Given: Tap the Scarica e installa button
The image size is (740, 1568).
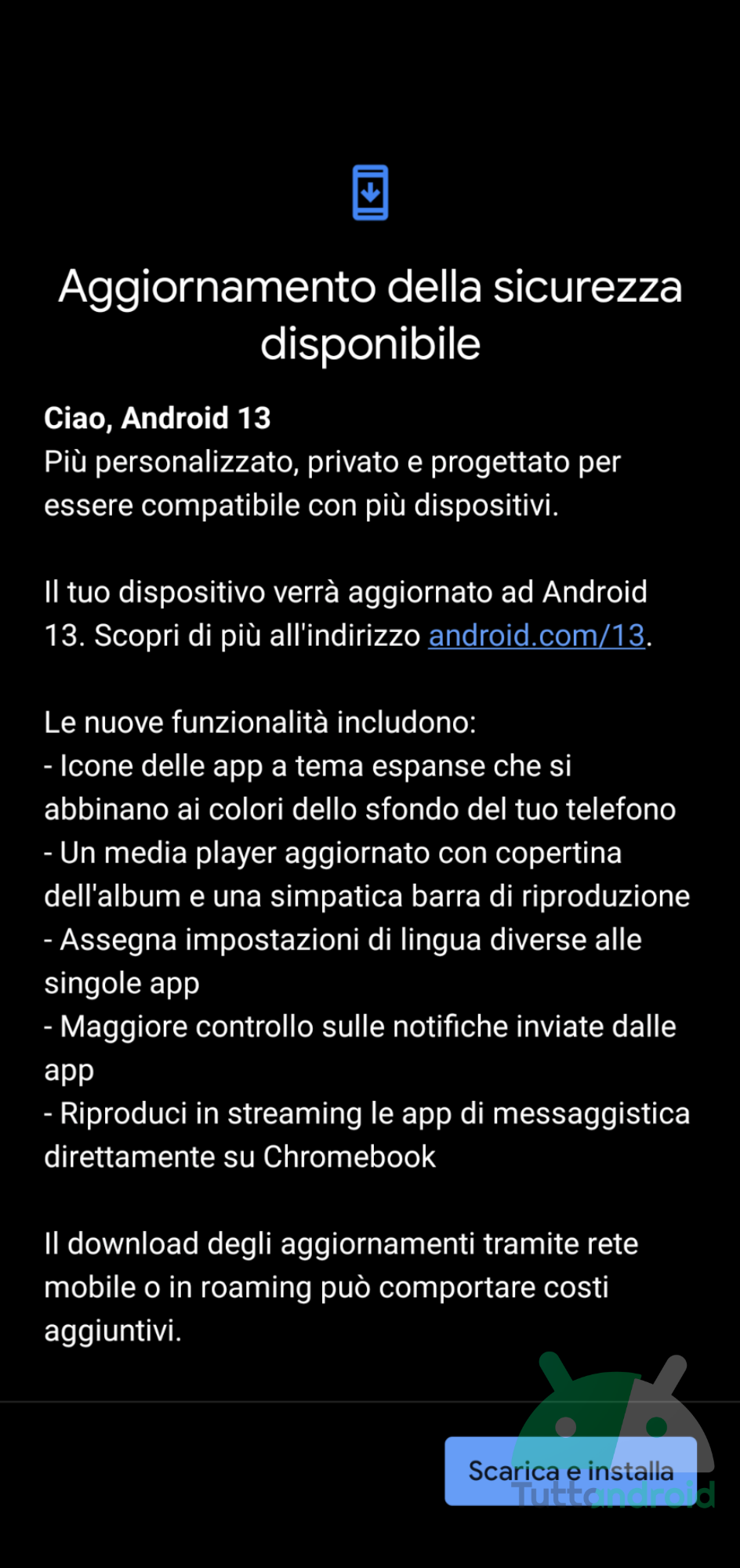Looking at the screenshot, I should (571, 1471).
